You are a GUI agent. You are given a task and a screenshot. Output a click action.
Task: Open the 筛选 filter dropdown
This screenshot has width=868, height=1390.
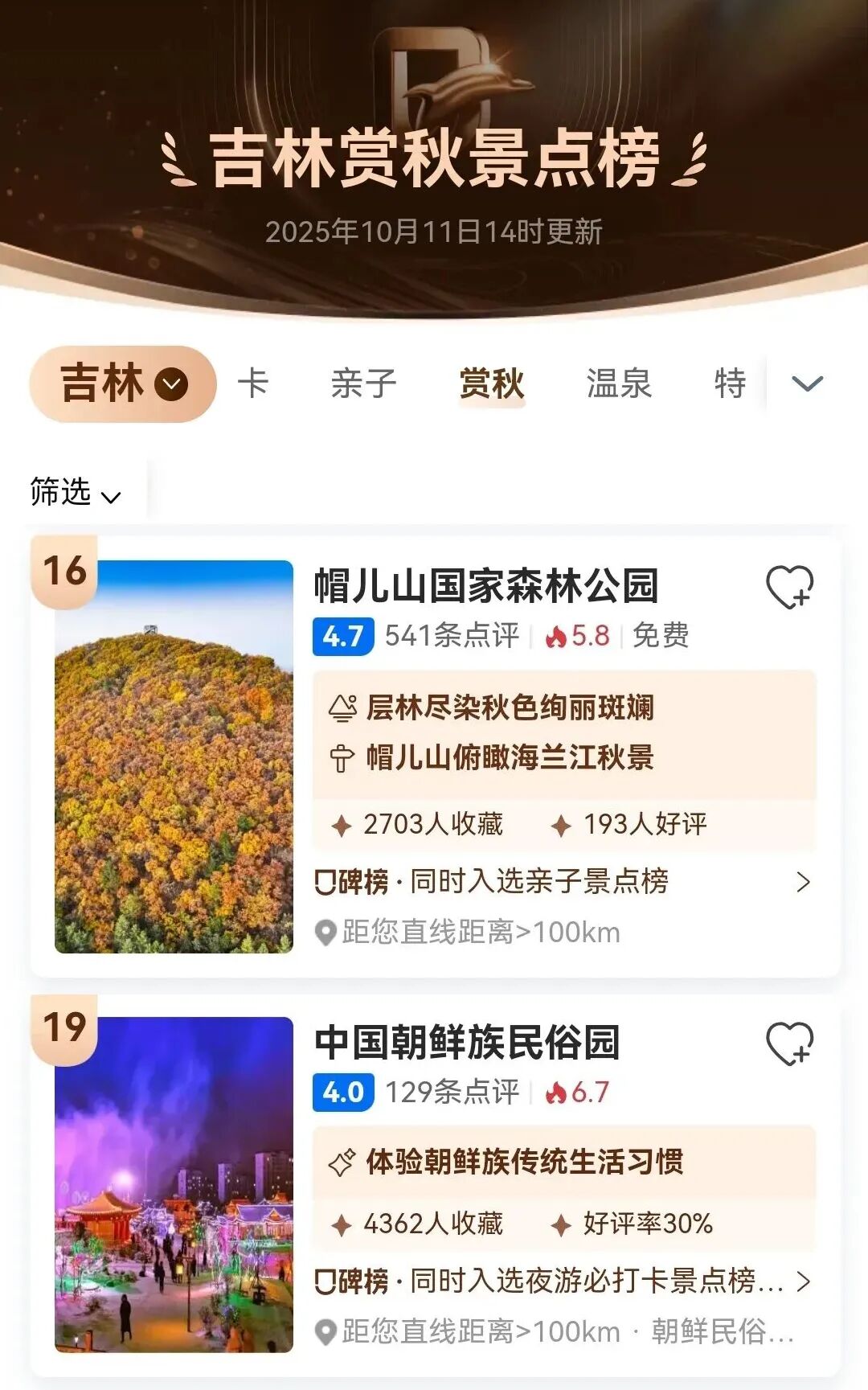[x=75, y=493]
